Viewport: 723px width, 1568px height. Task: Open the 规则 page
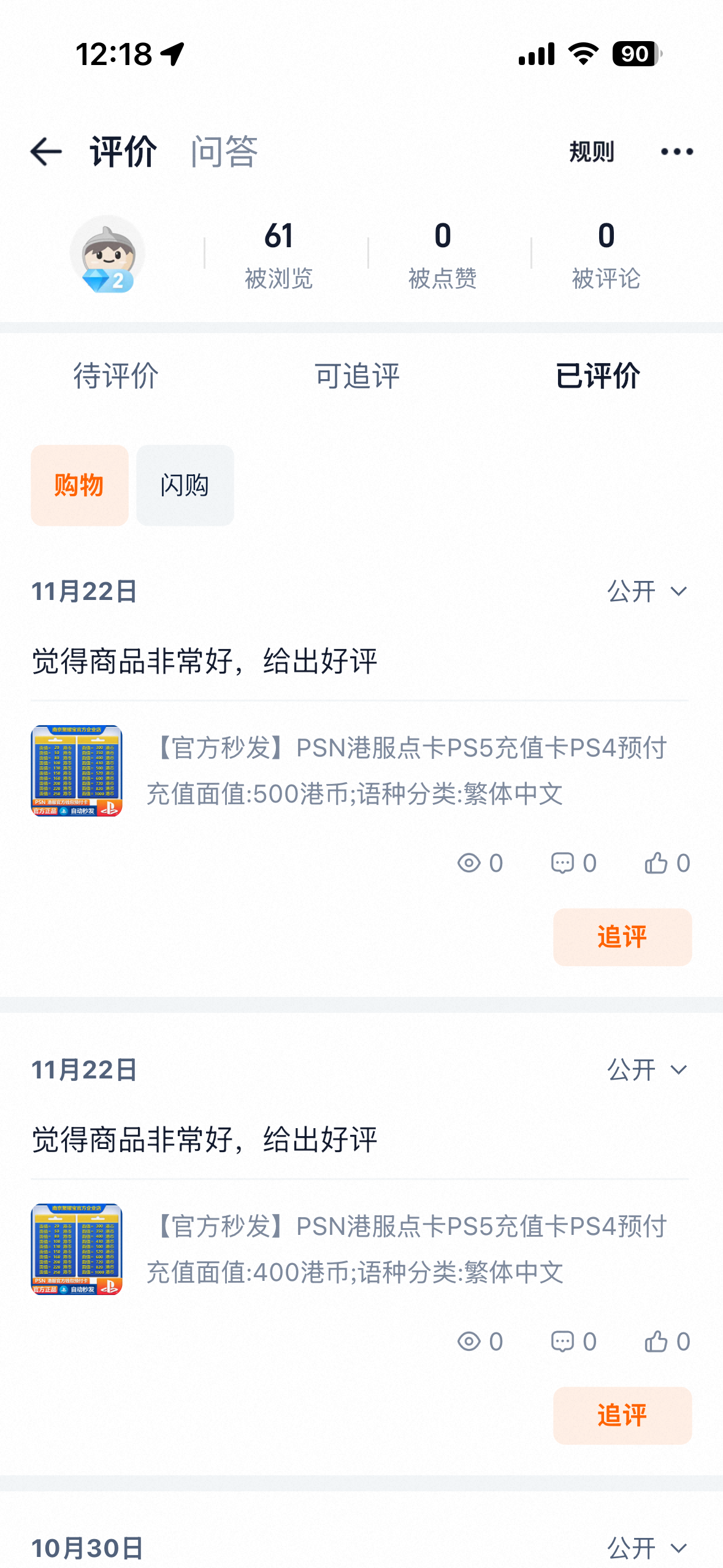(591, 152)
